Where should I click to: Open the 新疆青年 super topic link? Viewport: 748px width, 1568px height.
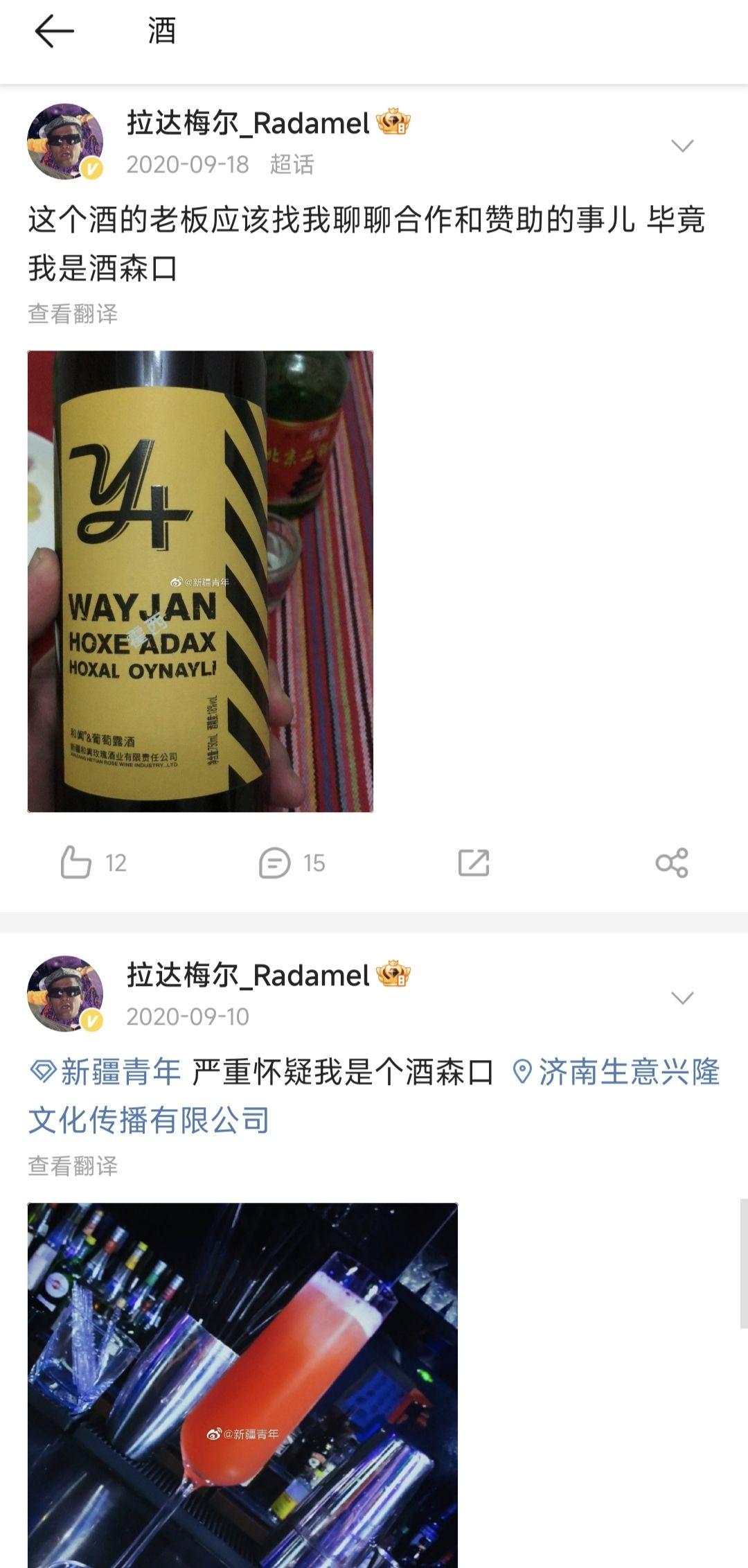pyautogui.click(x=106, y=1072)
